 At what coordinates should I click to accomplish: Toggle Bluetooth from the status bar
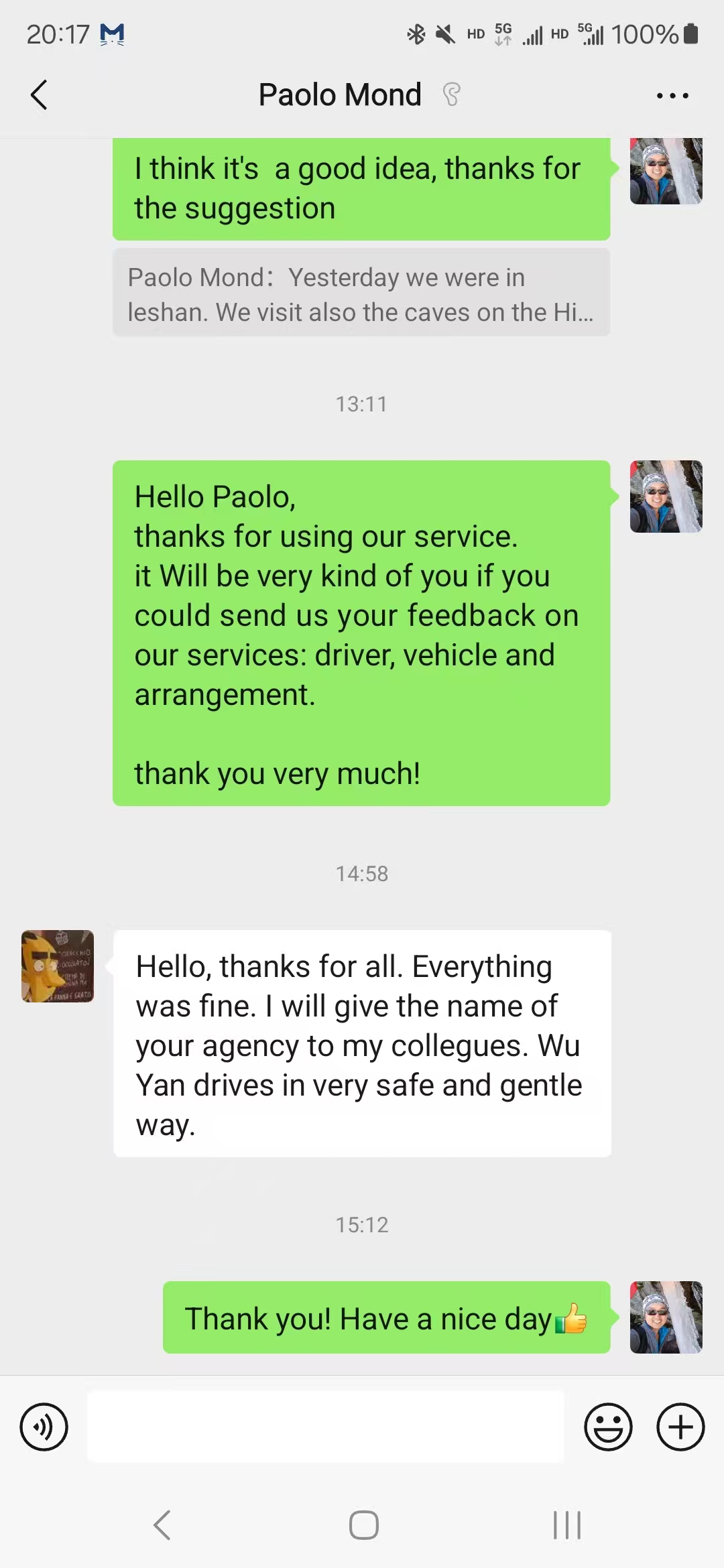pos(416,34)
